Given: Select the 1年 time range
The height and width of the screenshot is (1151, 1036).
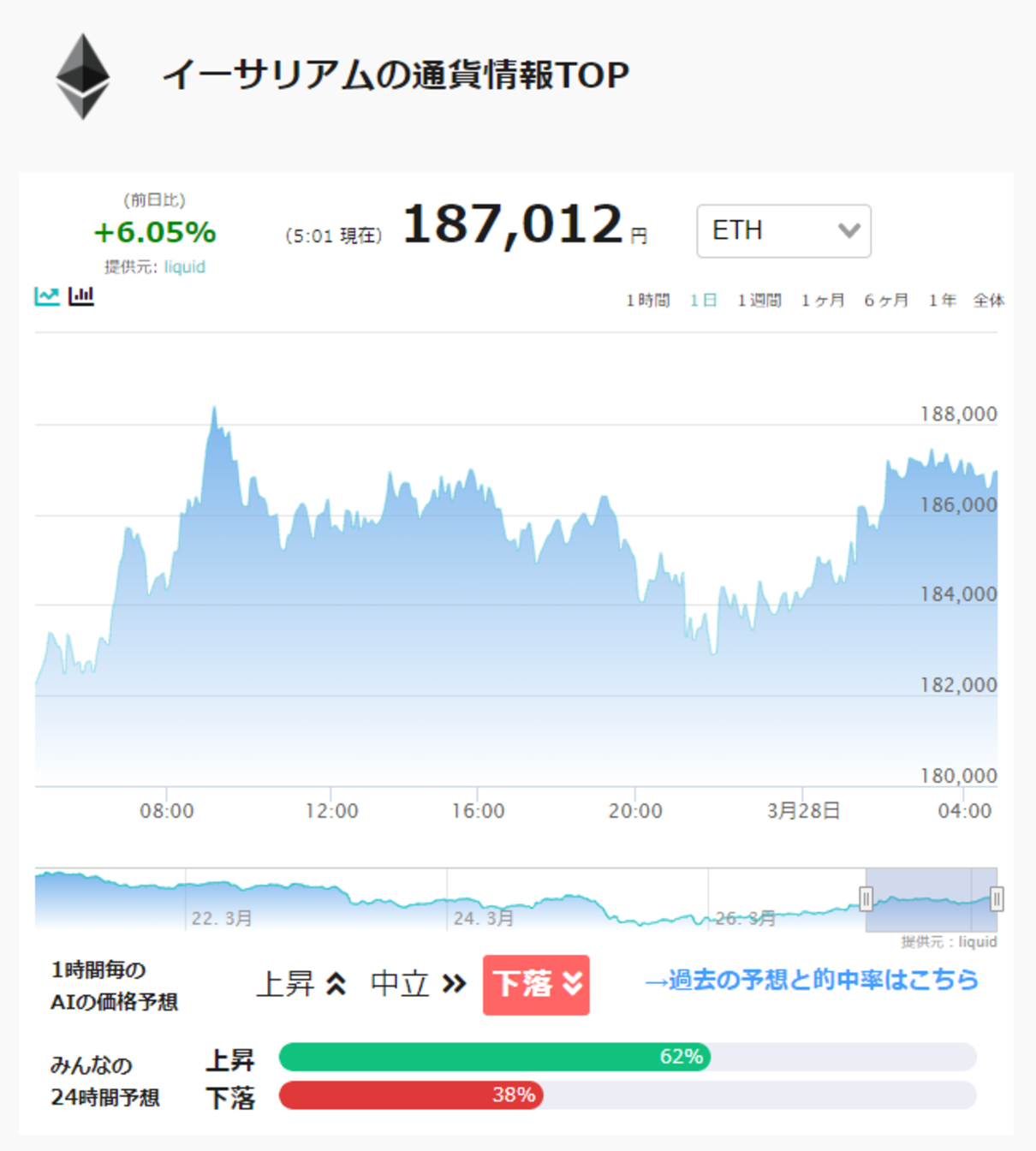Looking at the screenshot, I should [x=942, y=301].
